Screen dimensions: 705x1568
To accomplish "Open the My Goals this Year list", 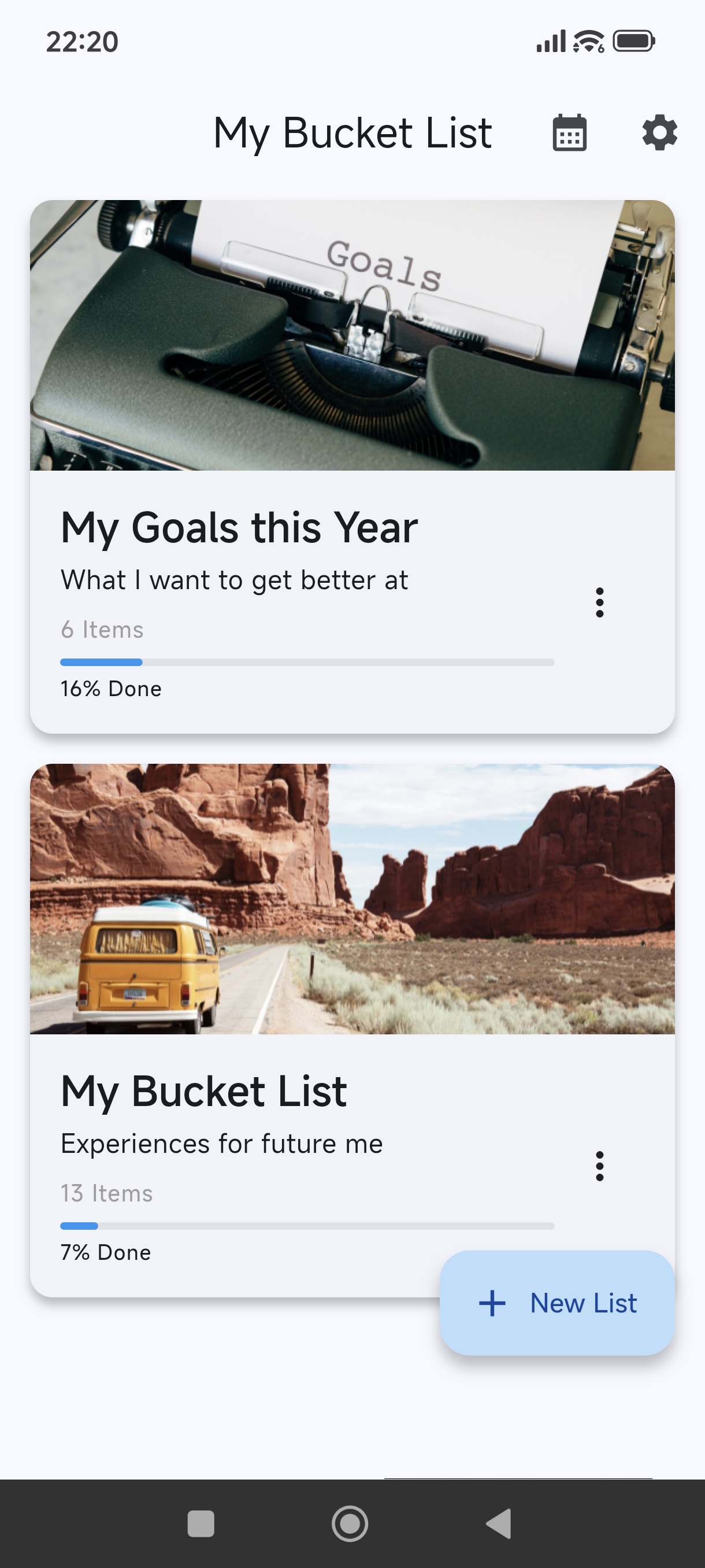I will tap(240, 527).
